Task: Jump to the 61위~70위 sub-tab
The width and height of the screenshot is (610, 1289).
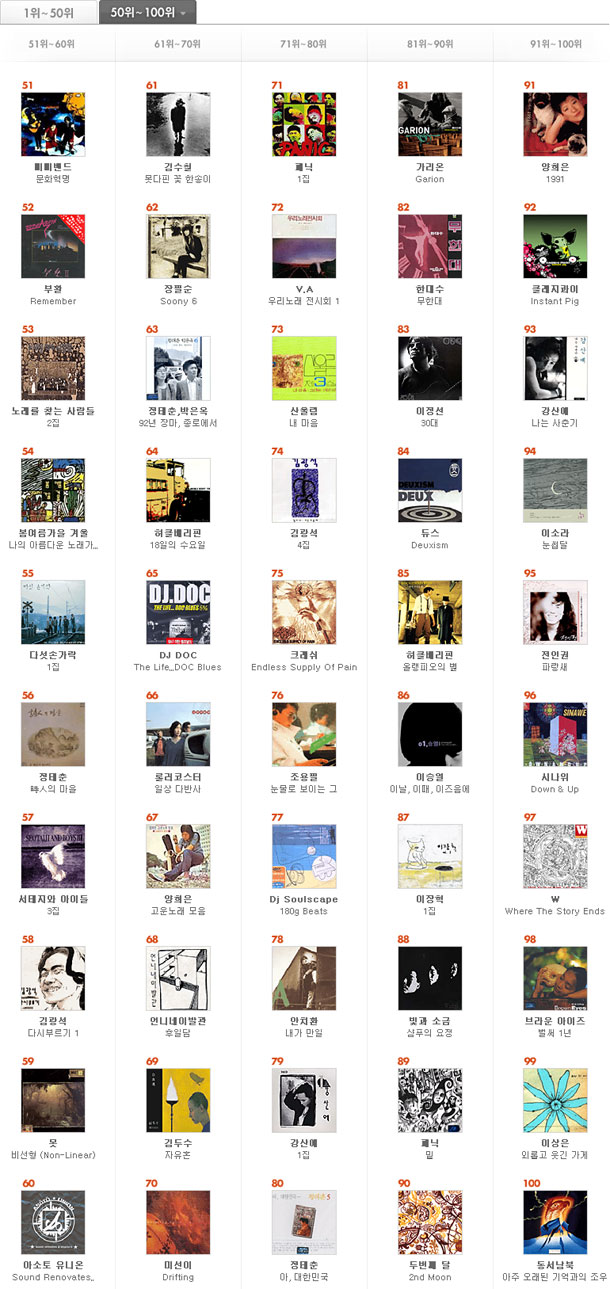Action: pos(178,45)
